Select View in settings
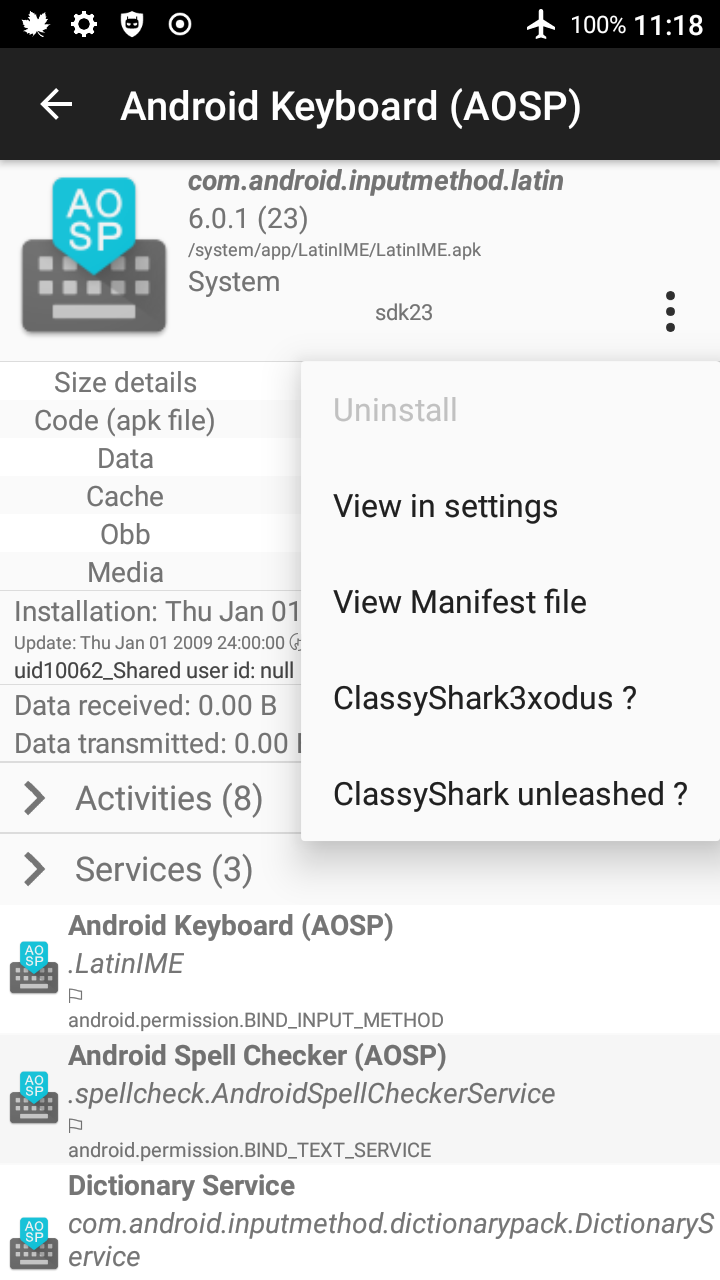The height and width of the screenshot is (1280, 720). click(x=445, y=506)
